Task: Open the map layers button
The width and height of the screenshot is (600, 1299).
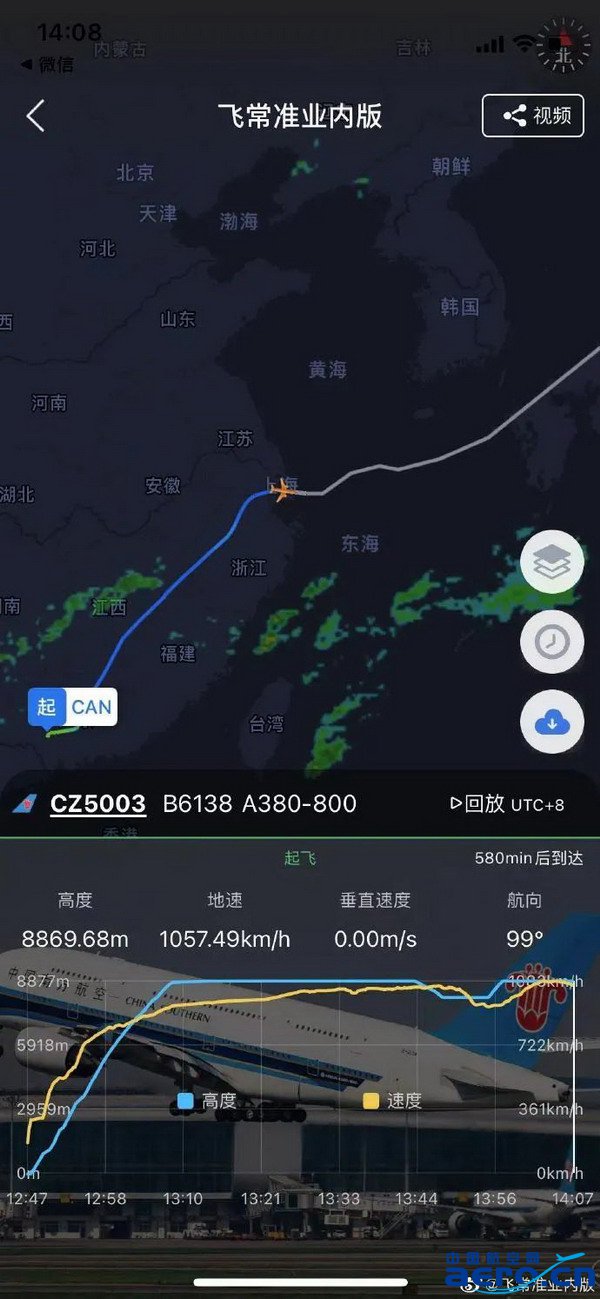Action: 552,563
